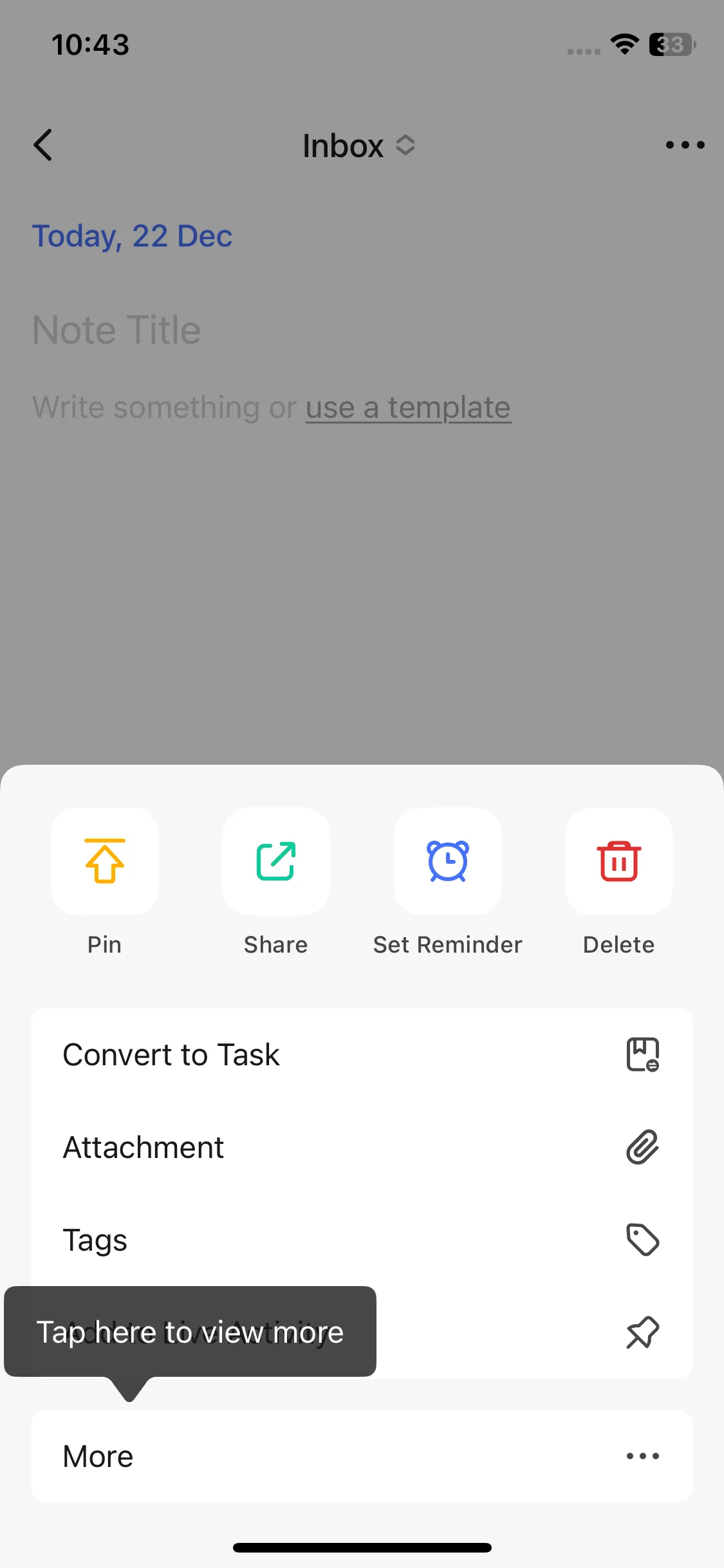Go back with the arrow

point(43,145)
